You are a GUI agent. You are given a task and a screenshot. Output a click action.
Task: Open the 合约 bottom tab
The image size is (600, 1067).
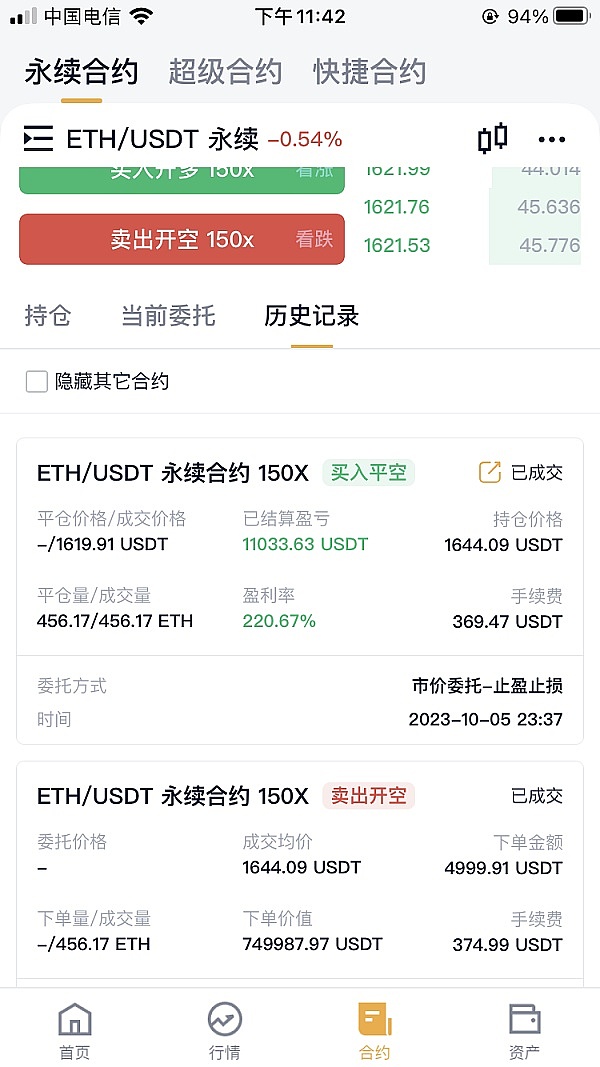374,1032
